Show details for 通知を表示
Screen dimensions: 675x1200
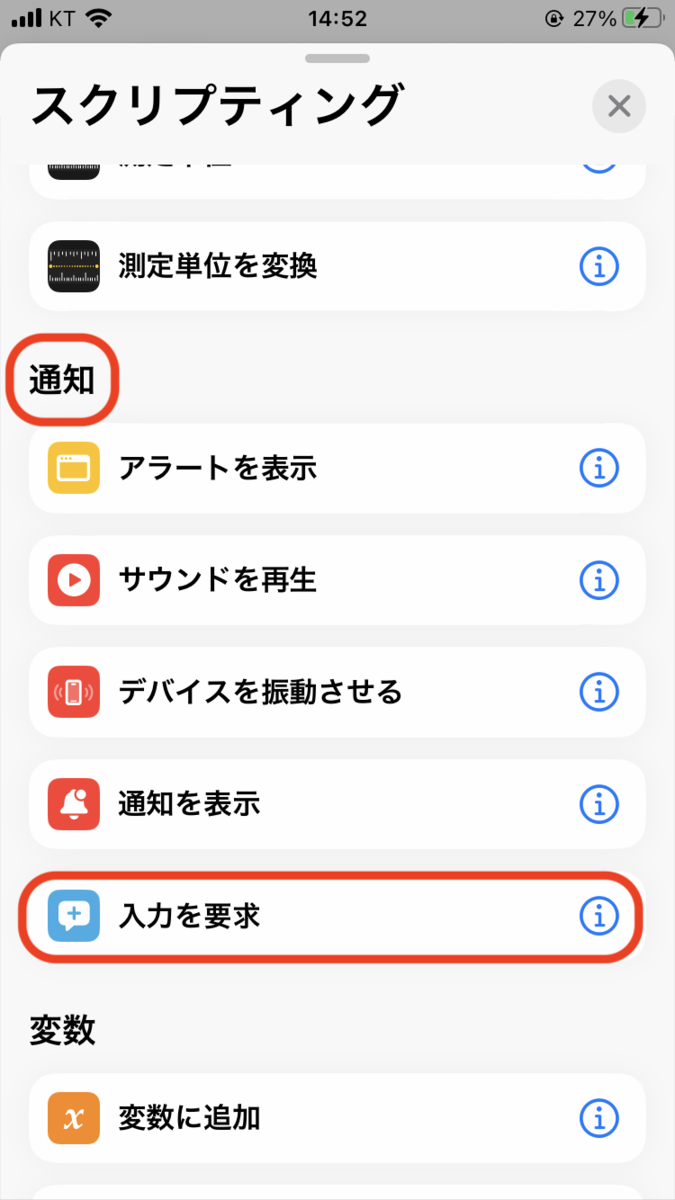[x=599, y=803]
